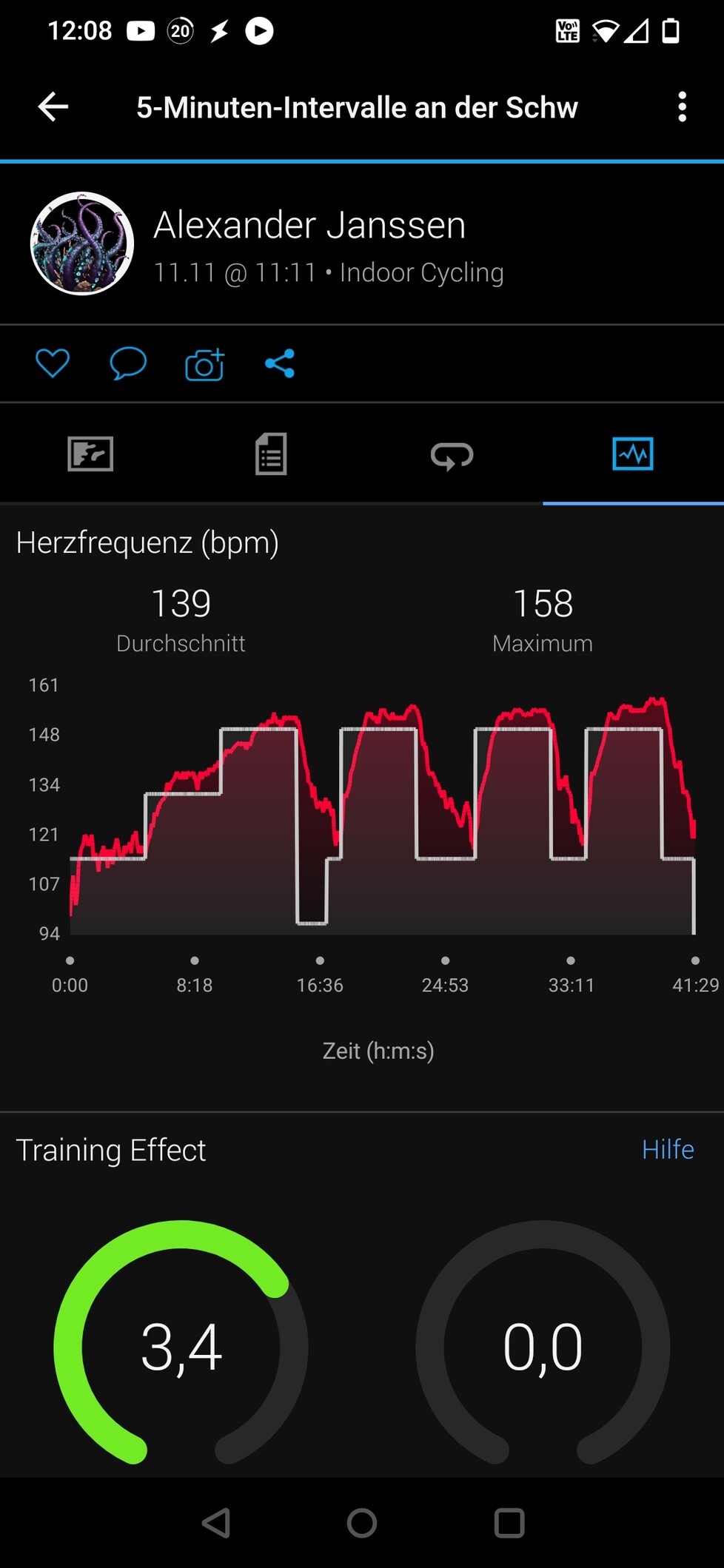Select the charts tab
This screenshot has width=724, height=1568.
click(x=633, y=454)
